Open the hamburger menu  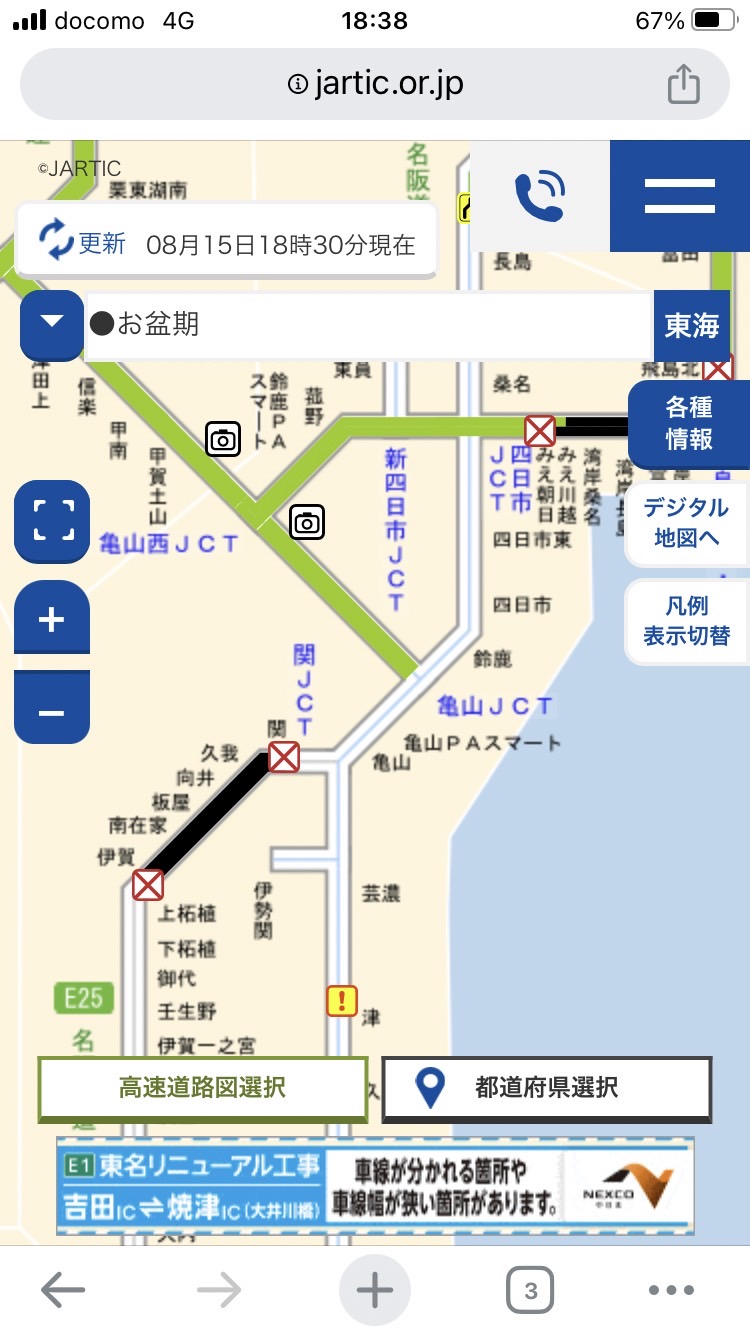click(680, 196)
